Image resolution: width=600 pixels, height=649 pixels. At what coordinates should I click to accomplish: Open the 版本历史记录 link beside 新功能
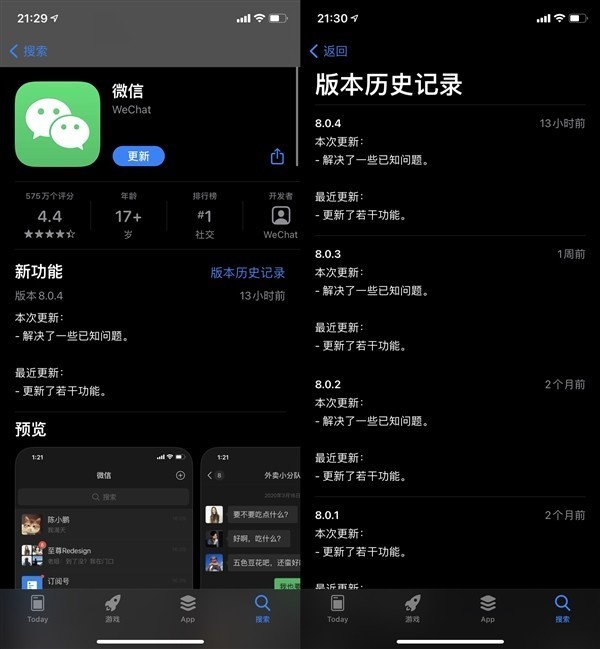[x=247, y=272]
